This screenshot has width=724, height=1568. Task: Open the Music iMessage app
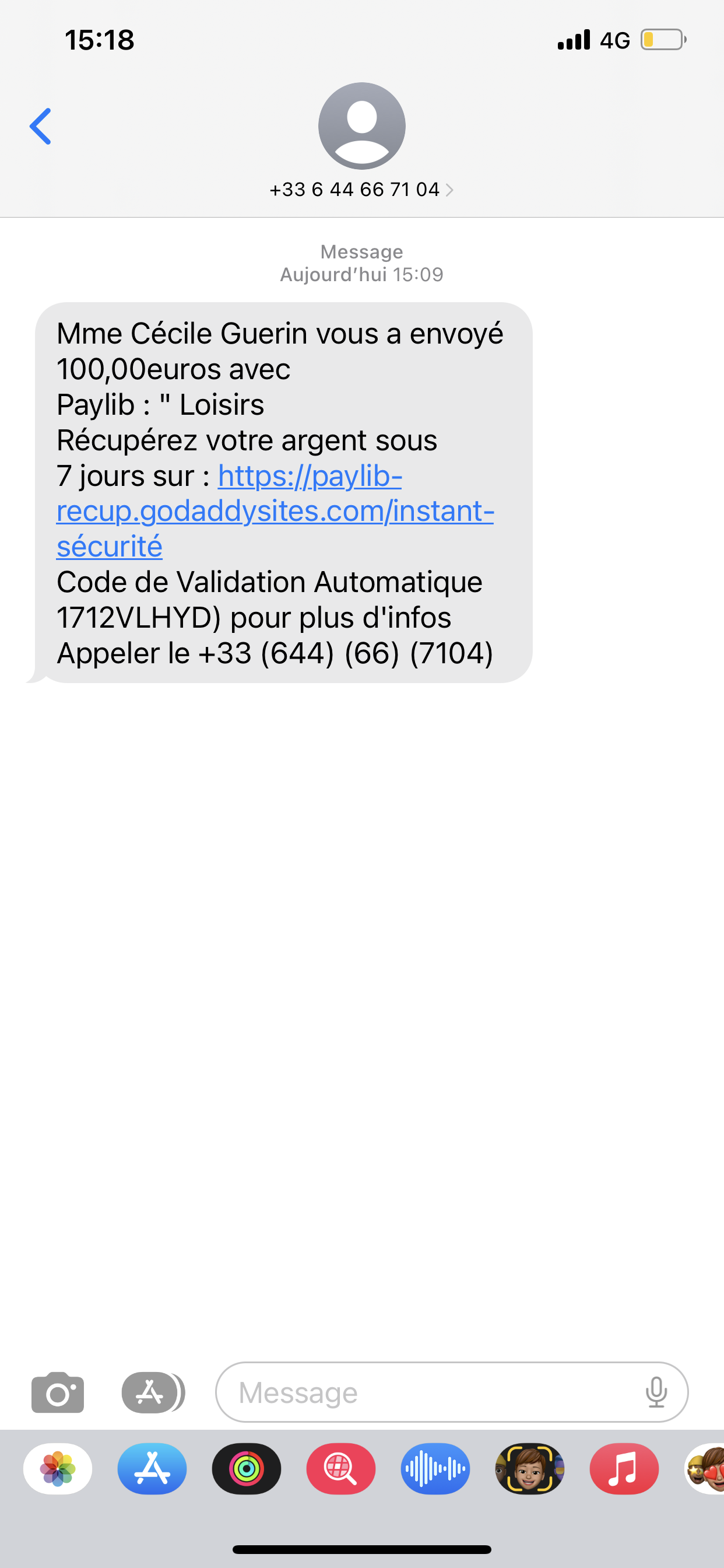(624, 1469)
